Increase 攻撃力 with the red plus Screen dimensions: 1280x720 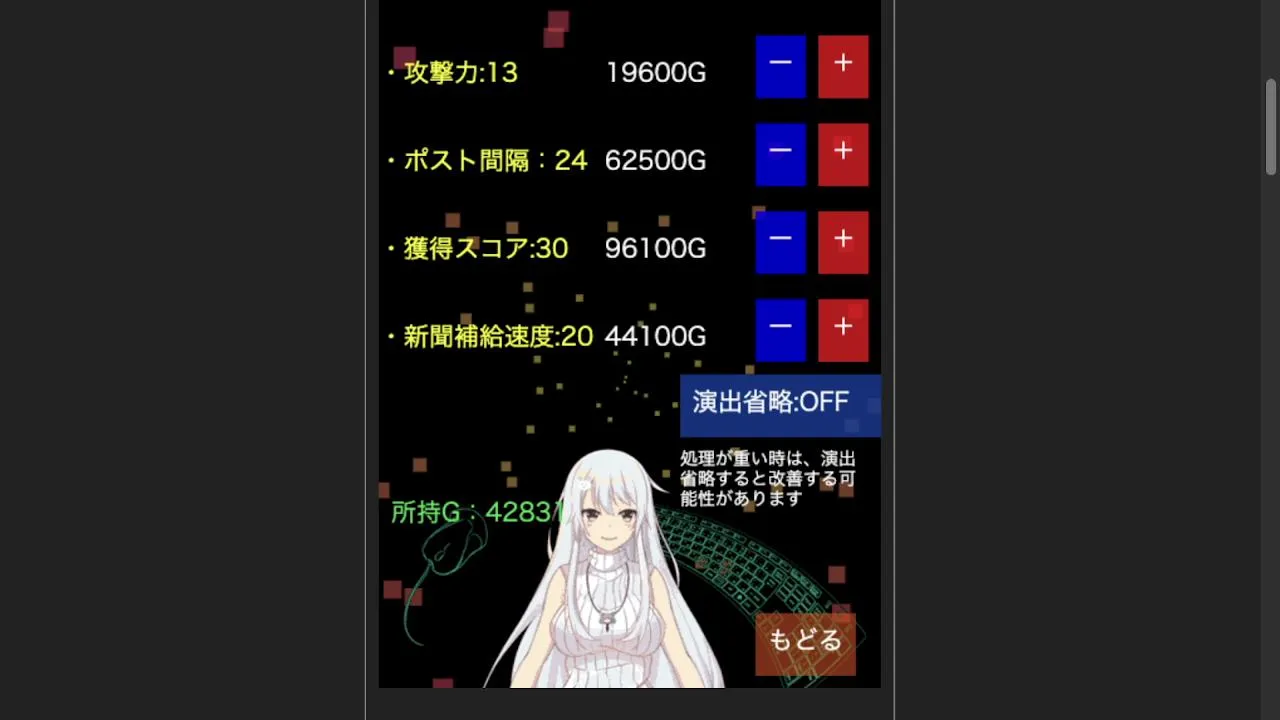(843, 67)
